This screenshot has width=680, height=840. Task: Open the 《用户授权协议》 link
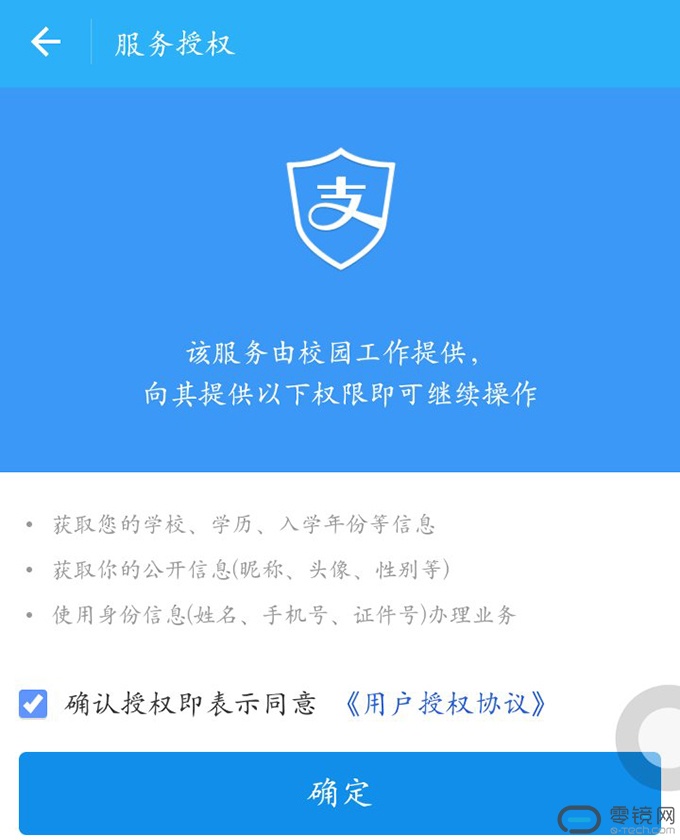[x=444, y=703]
